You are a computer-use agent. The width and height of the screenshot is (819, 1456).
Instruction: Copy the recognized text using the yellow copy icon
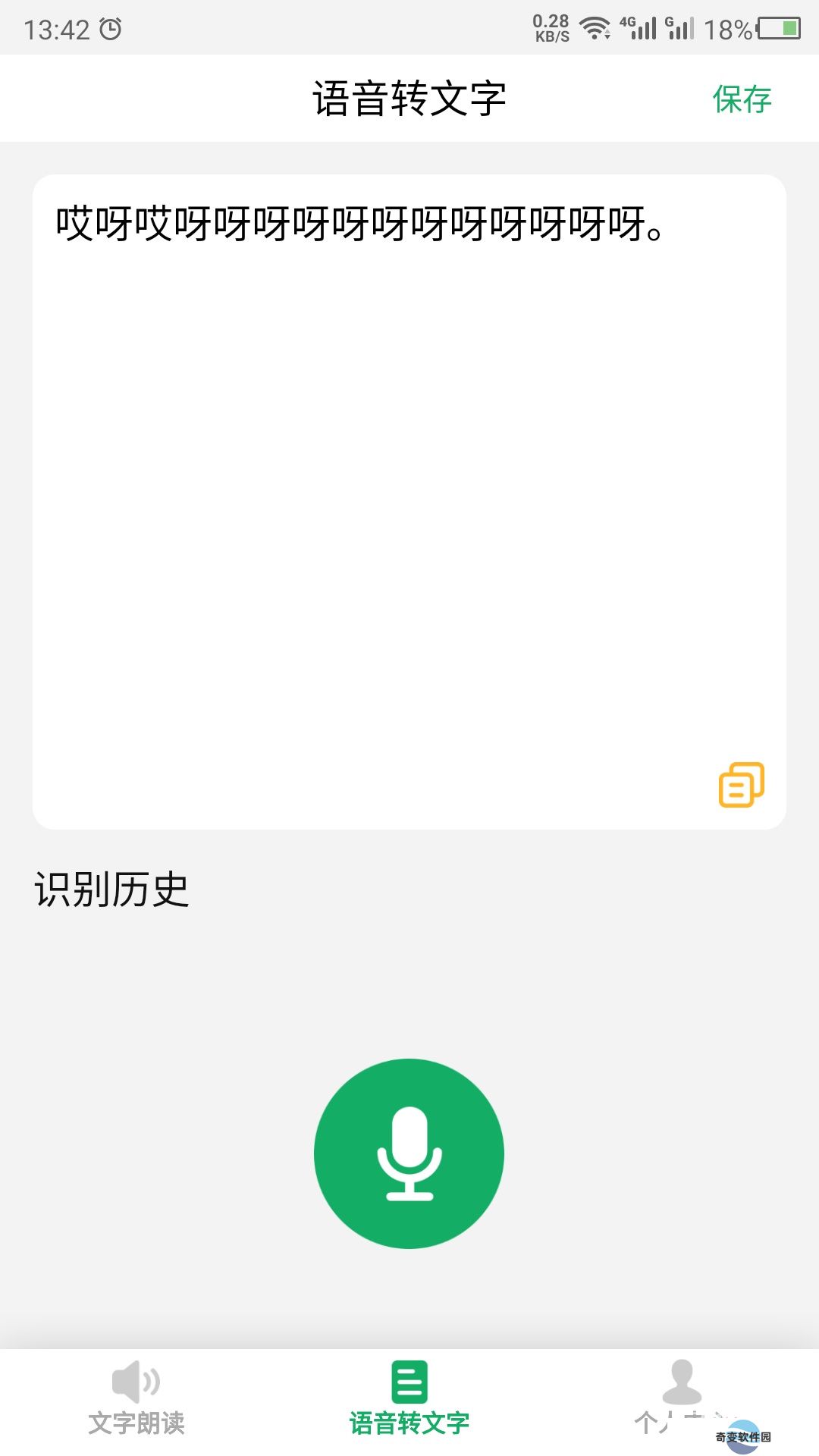[741, 784]
